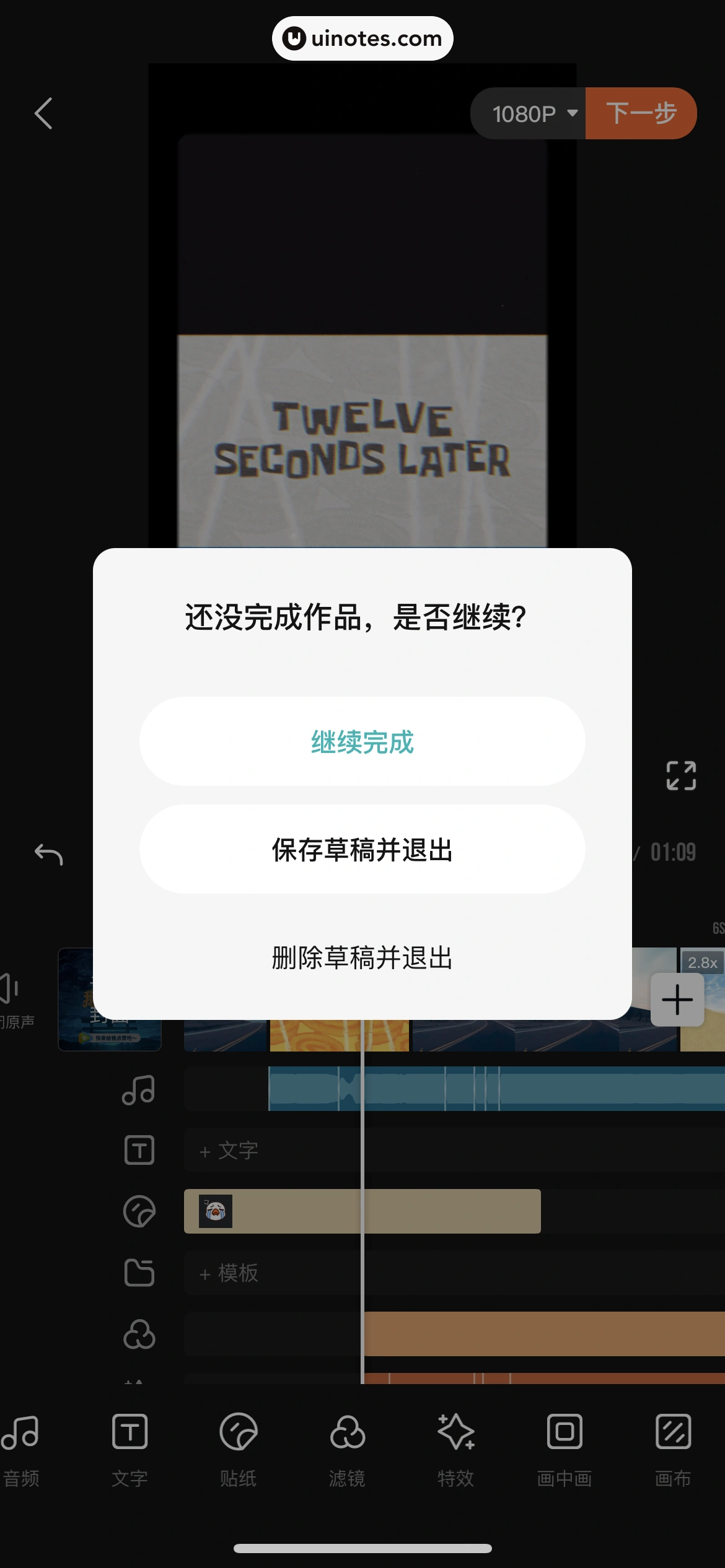Enter fullscreen preview mode
Screen dimensions: 725x1568
680,775
